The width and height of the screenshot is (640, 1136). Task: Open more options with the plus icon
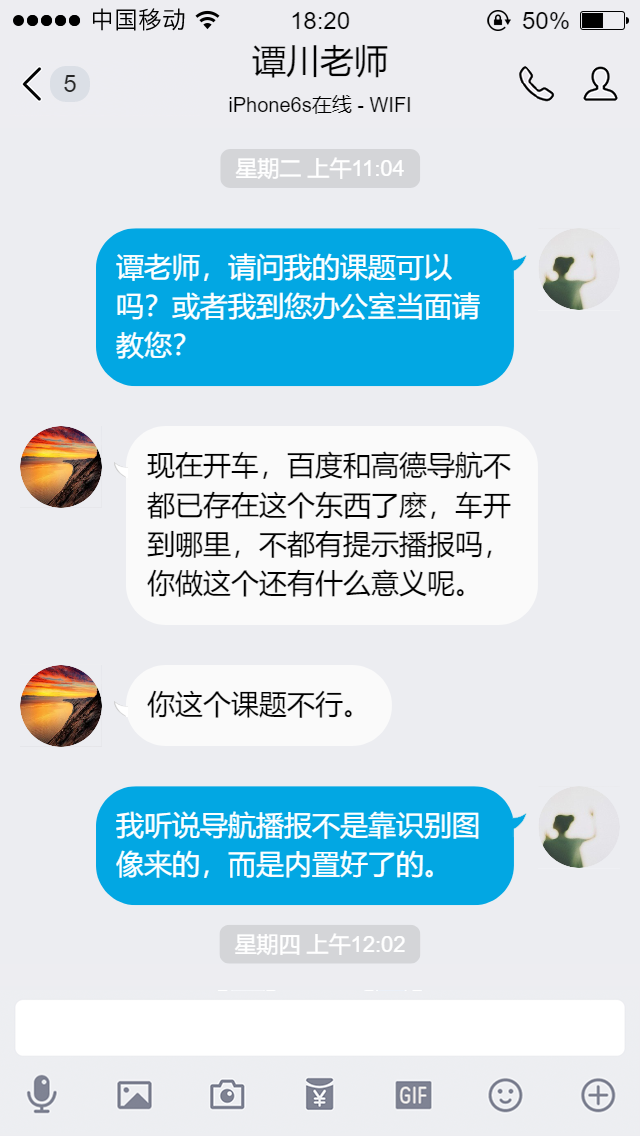pyautogui.click(x=598, y=1095)
